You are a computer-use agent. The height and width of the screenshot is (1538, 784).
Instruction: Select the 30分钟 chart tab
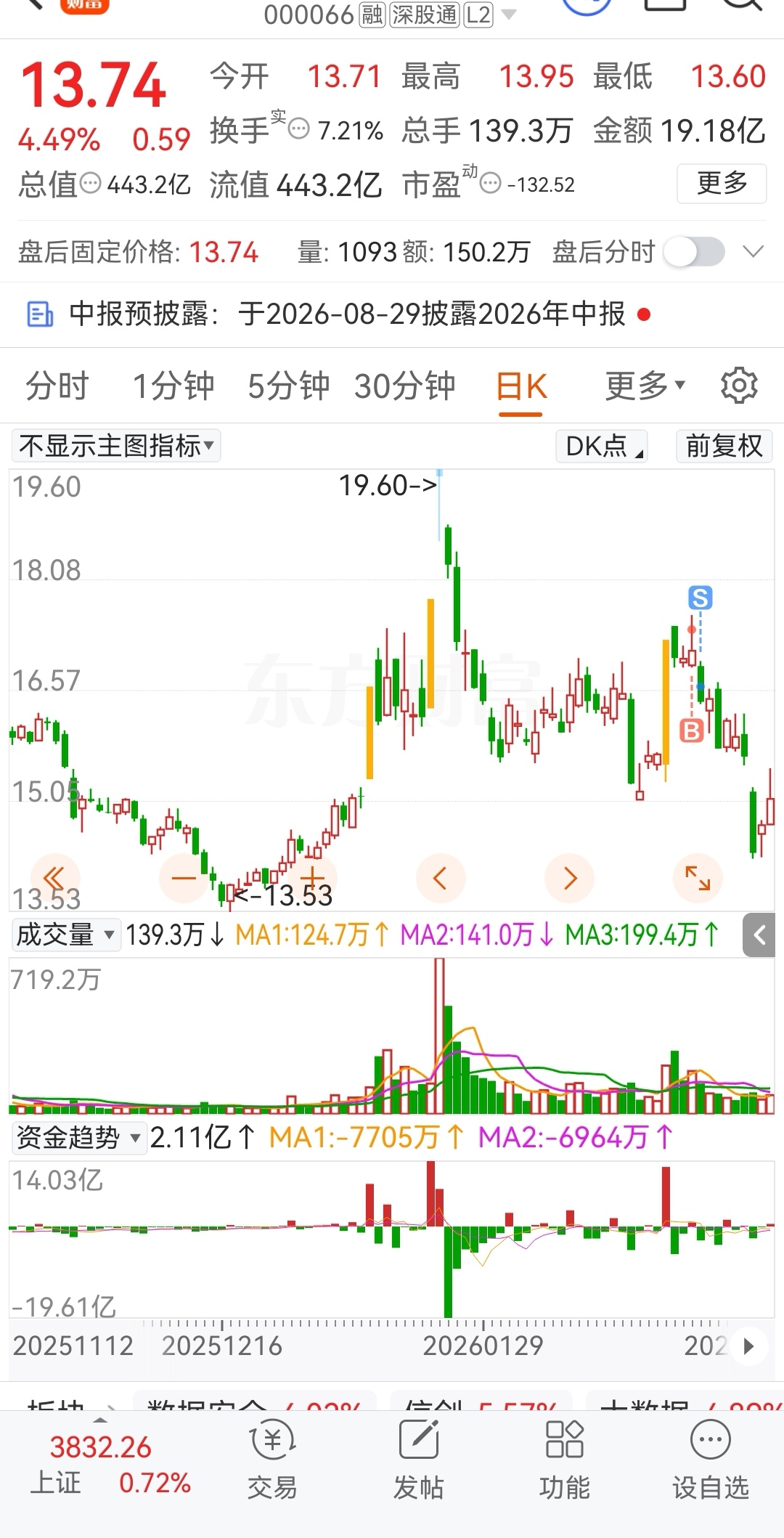[405, 386]
